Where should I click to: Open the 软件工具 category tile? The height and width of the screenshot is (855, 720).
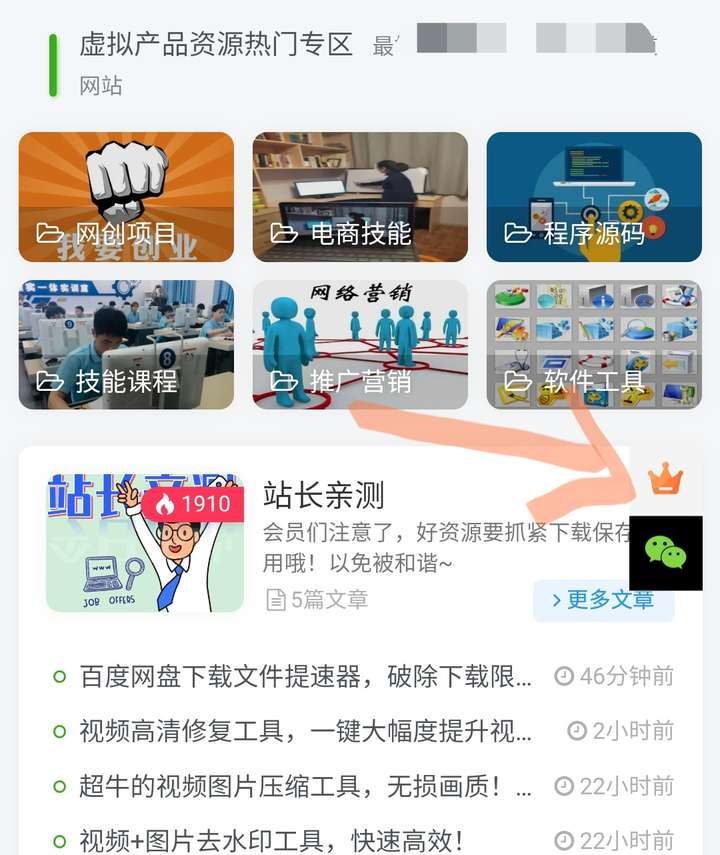594,345
